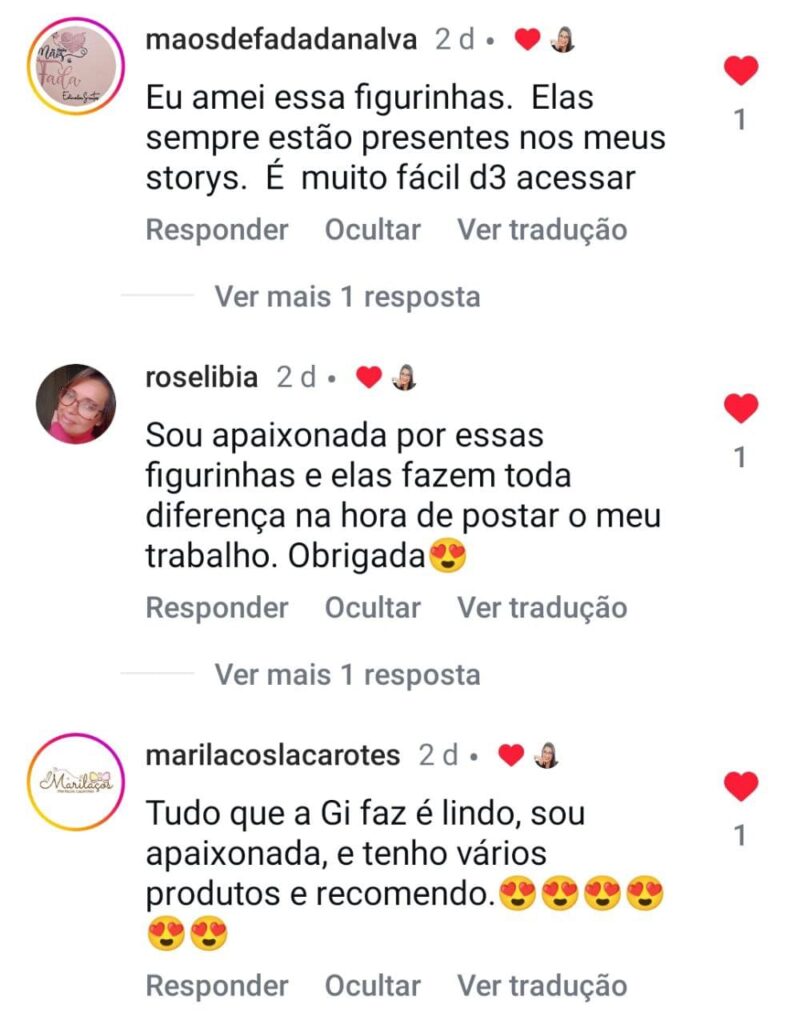Tap the roselibia username
This screenshot has height=1024, width=804.
(x=201, y=378)
